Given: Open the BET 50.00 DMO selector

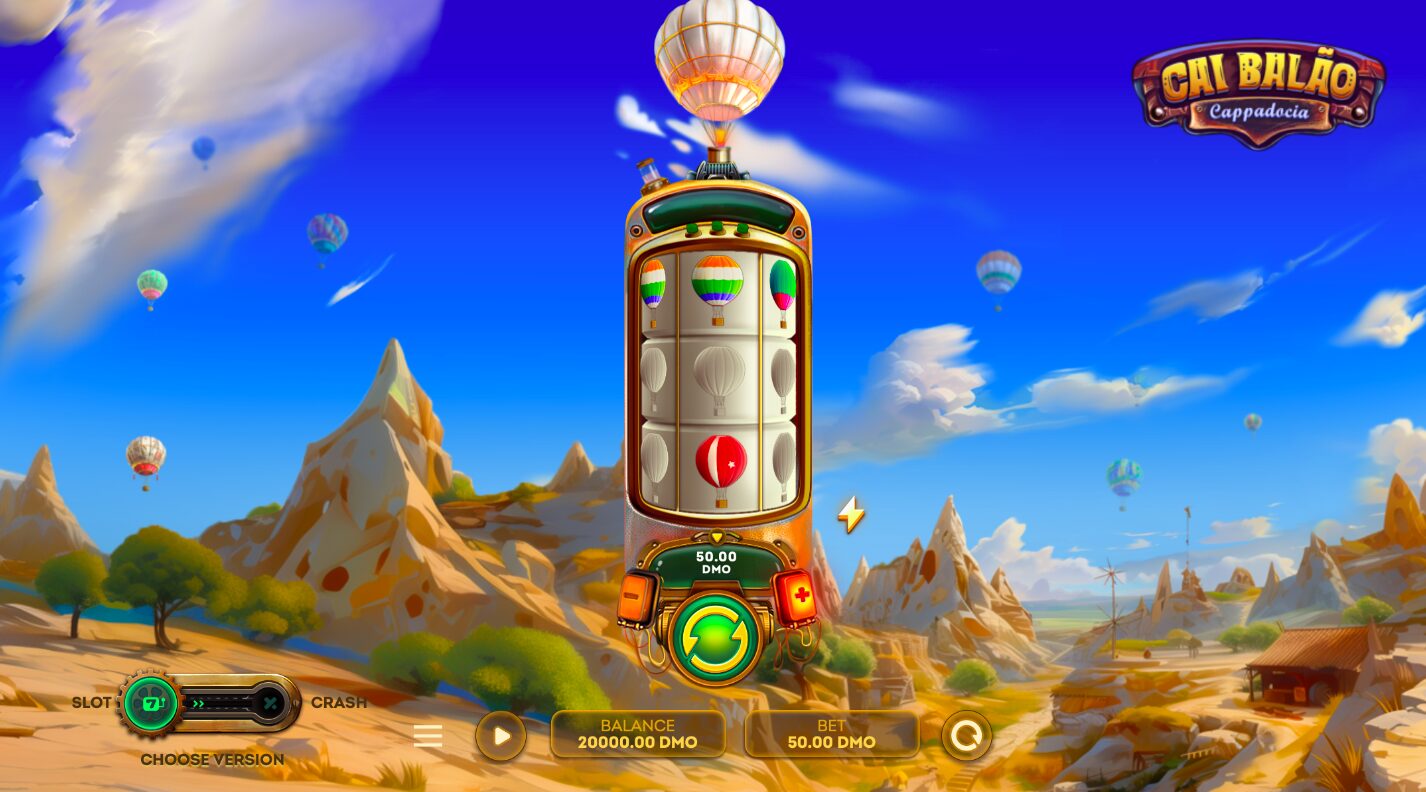Looking at the screenshot, I should [831, 735].
